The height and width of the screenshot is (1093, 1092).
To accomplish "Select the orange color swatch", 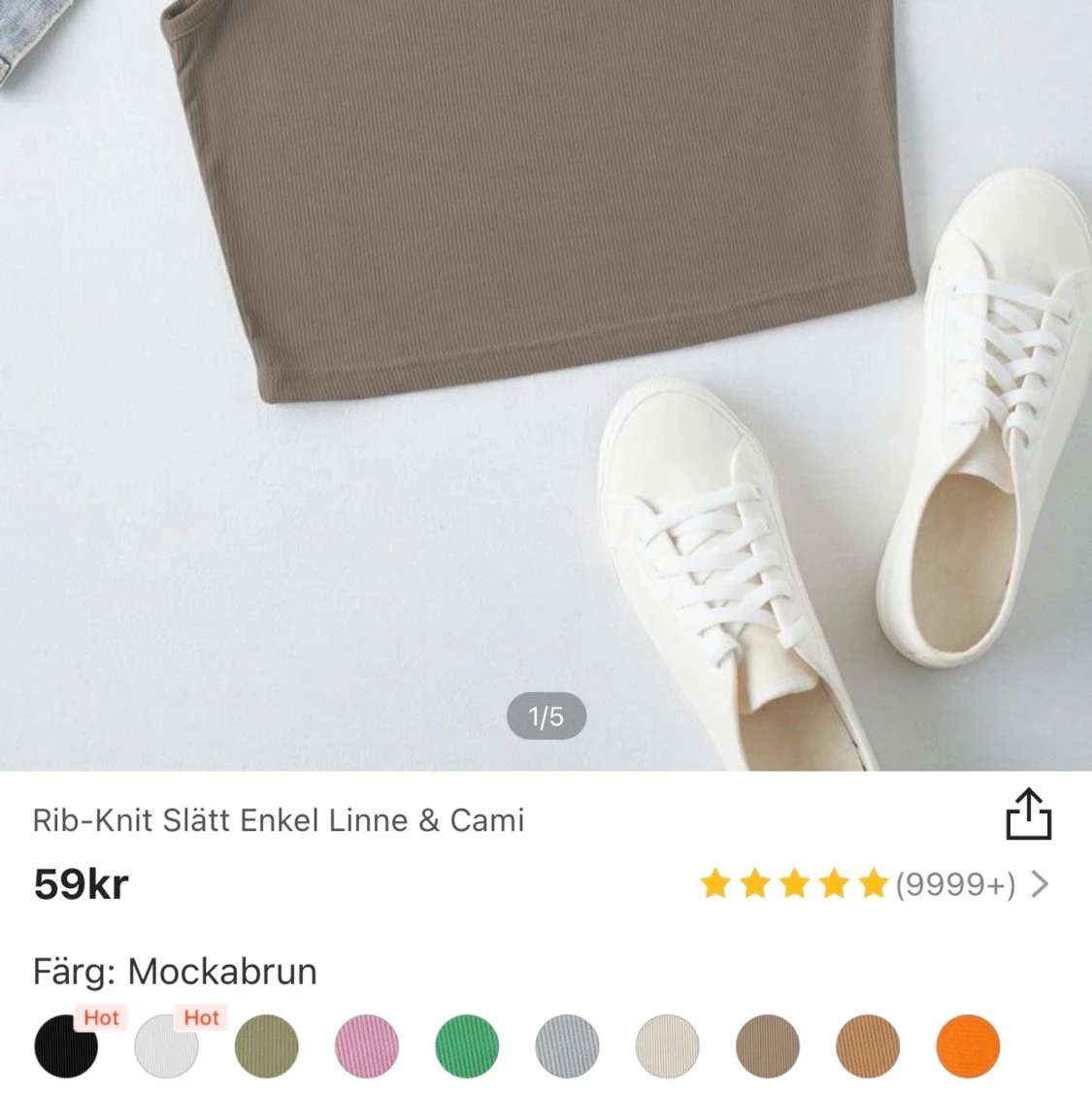I will 968,1046.
